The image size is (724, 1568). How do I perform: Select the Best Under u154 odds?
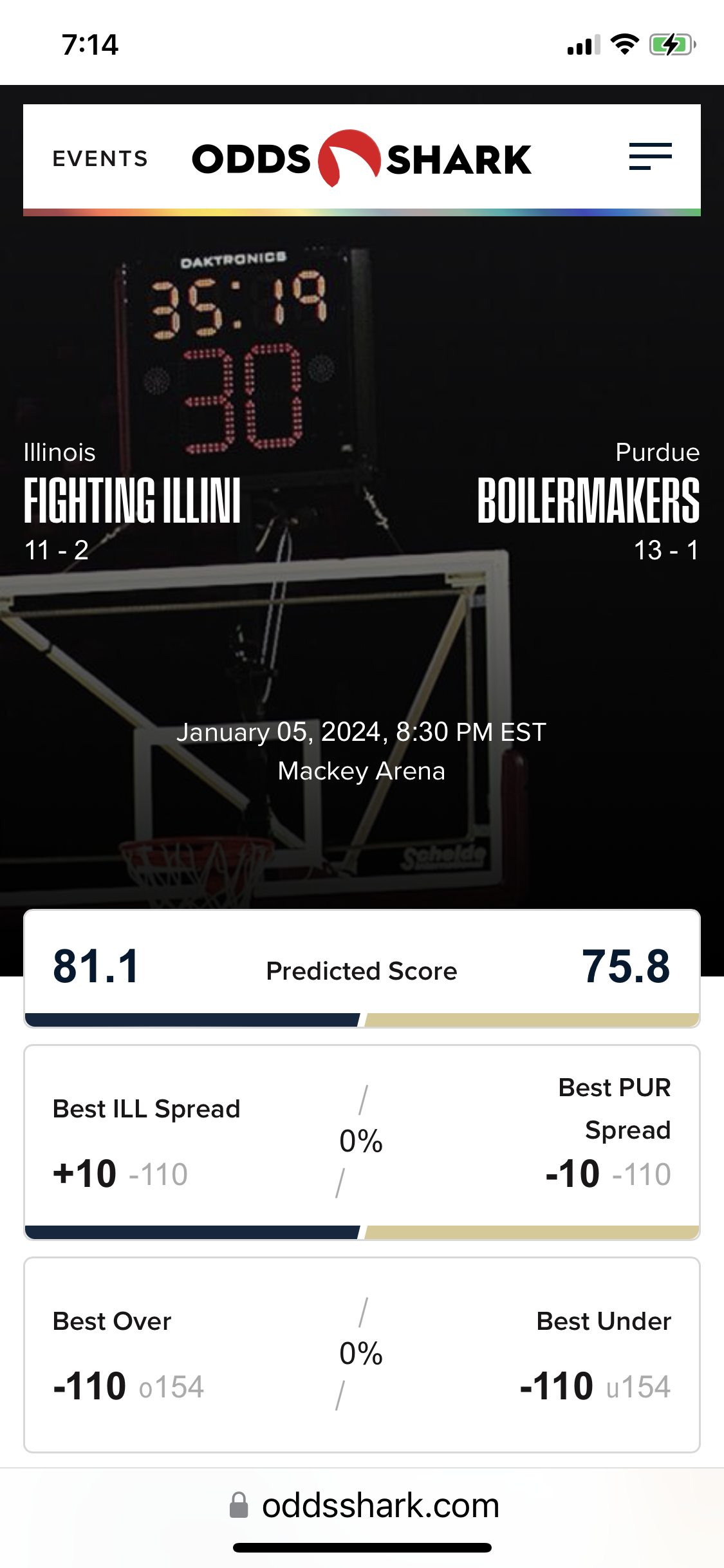pyautogui.click(x=595, y=1386)
